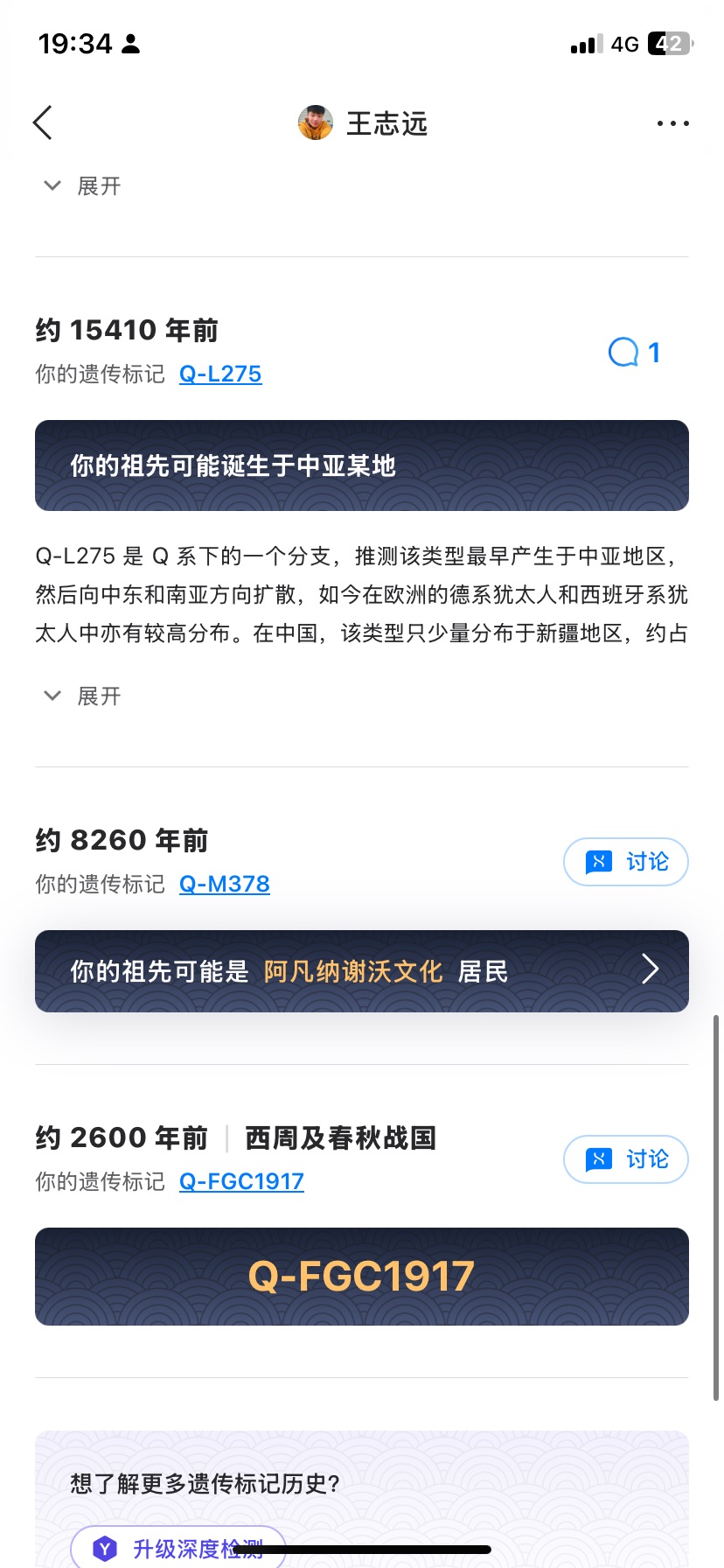Open the Q-L275 genetic marker link

[220, 374]
